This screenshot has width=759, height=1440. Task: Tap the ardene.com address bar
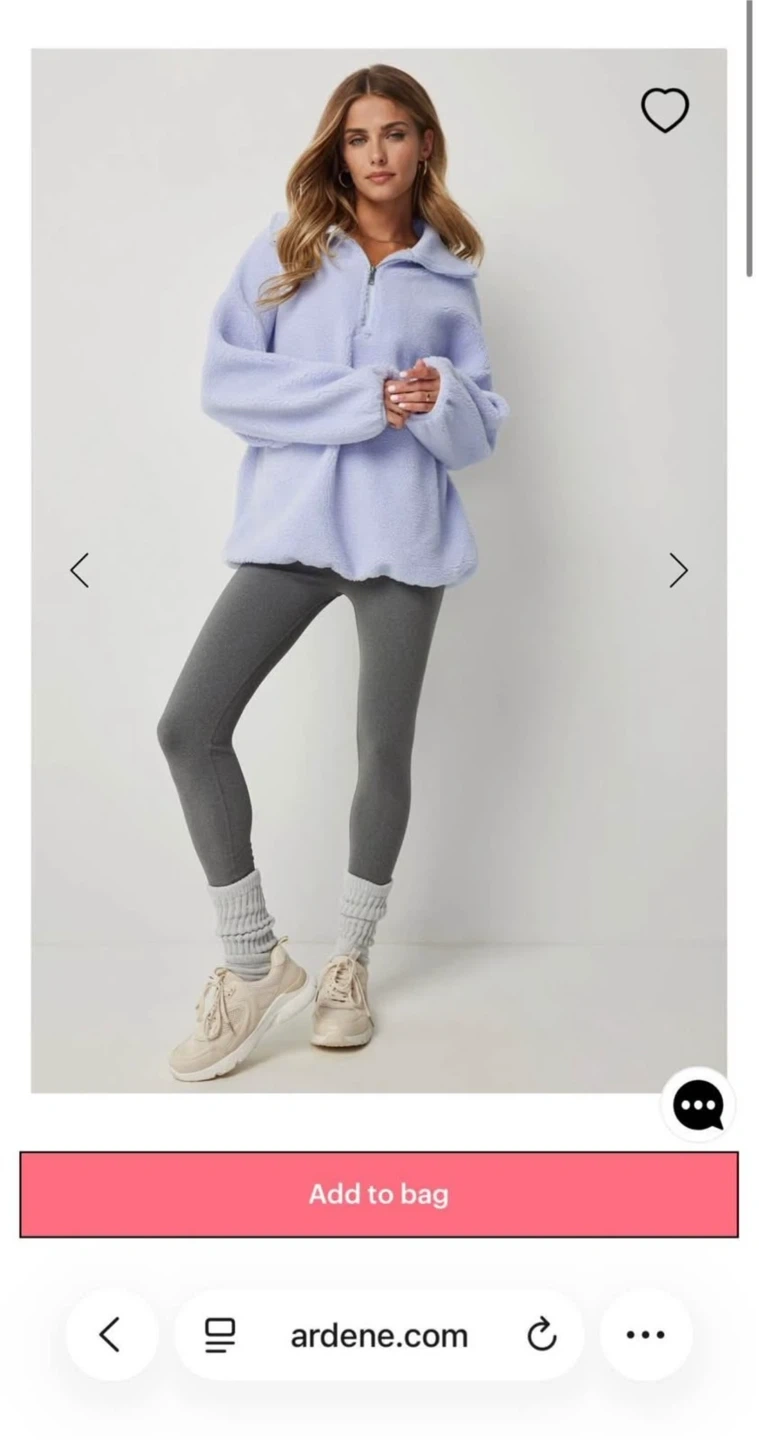click(379, 1334)
